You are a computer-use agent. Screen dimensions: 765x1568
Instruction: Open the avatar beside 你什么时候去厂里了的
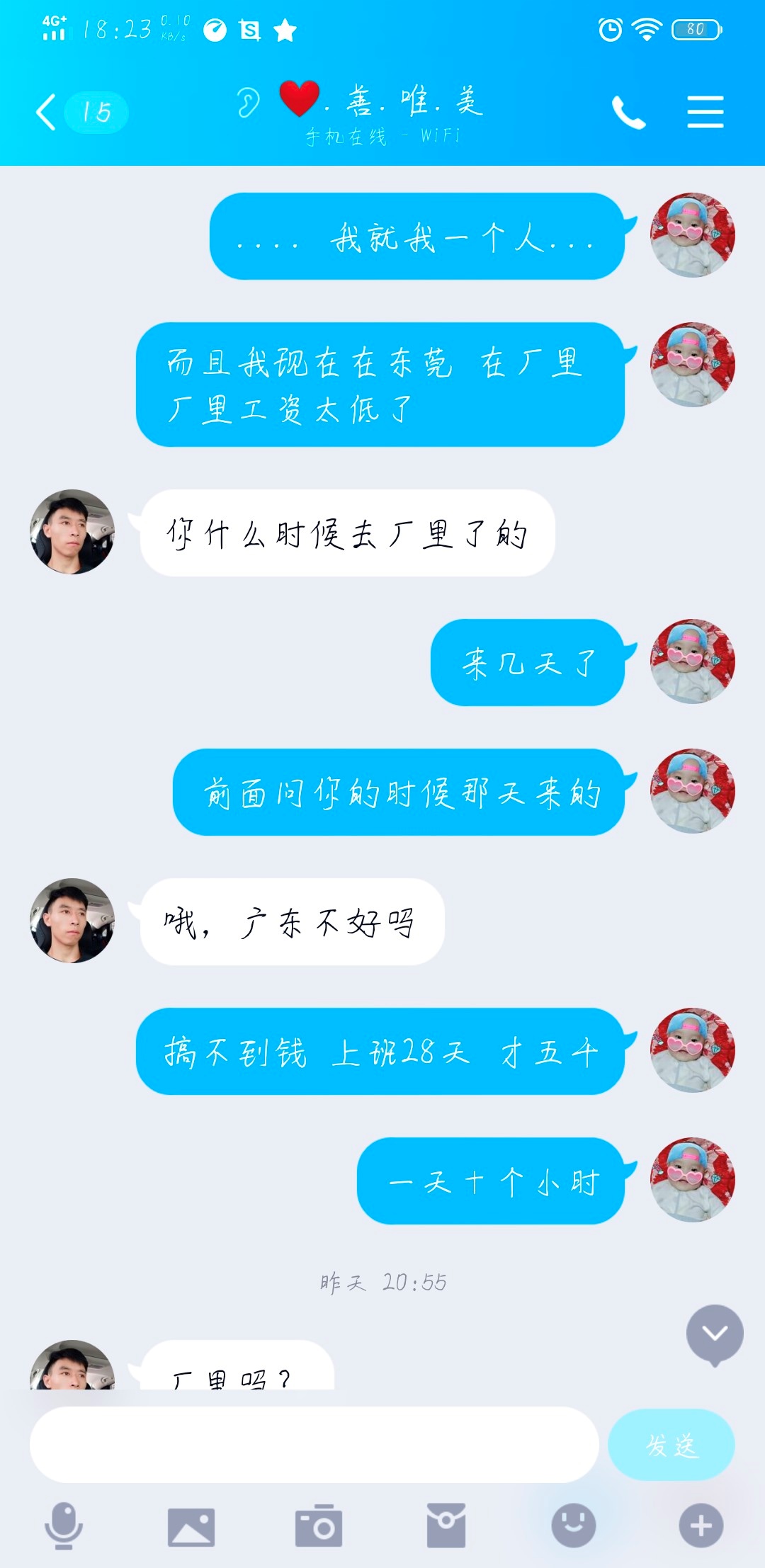[x=72, y=532]
